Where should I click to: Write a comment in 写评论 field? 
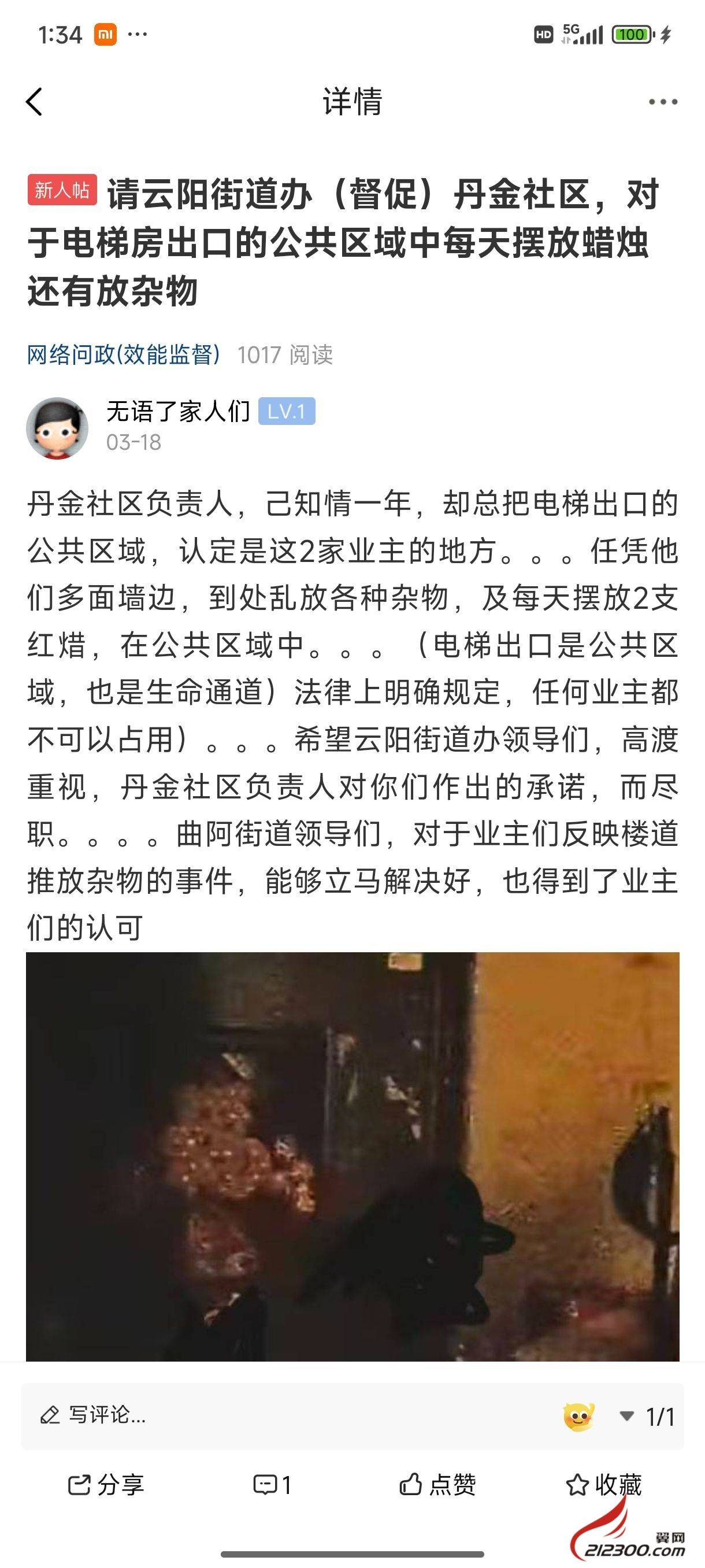(x=243, y=1415)
